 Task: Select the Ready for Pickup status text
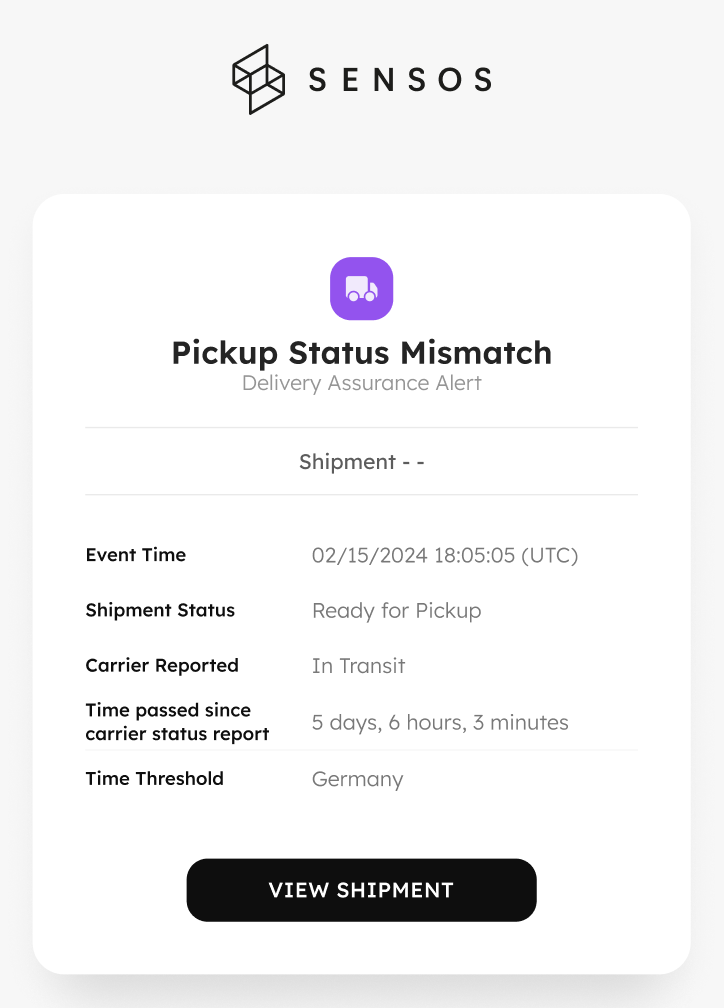point(397,611)
